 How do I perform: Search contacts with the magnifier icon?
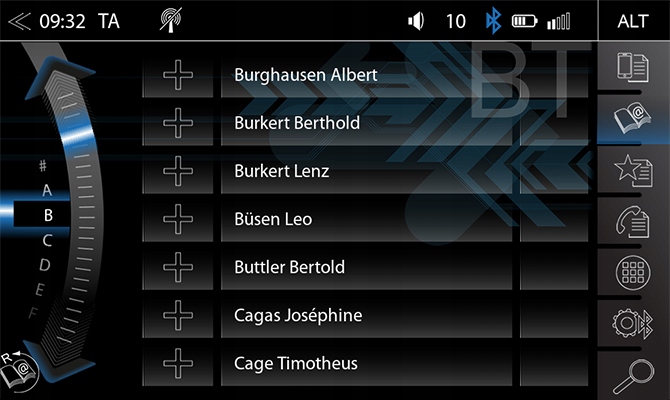click(633, 375)
